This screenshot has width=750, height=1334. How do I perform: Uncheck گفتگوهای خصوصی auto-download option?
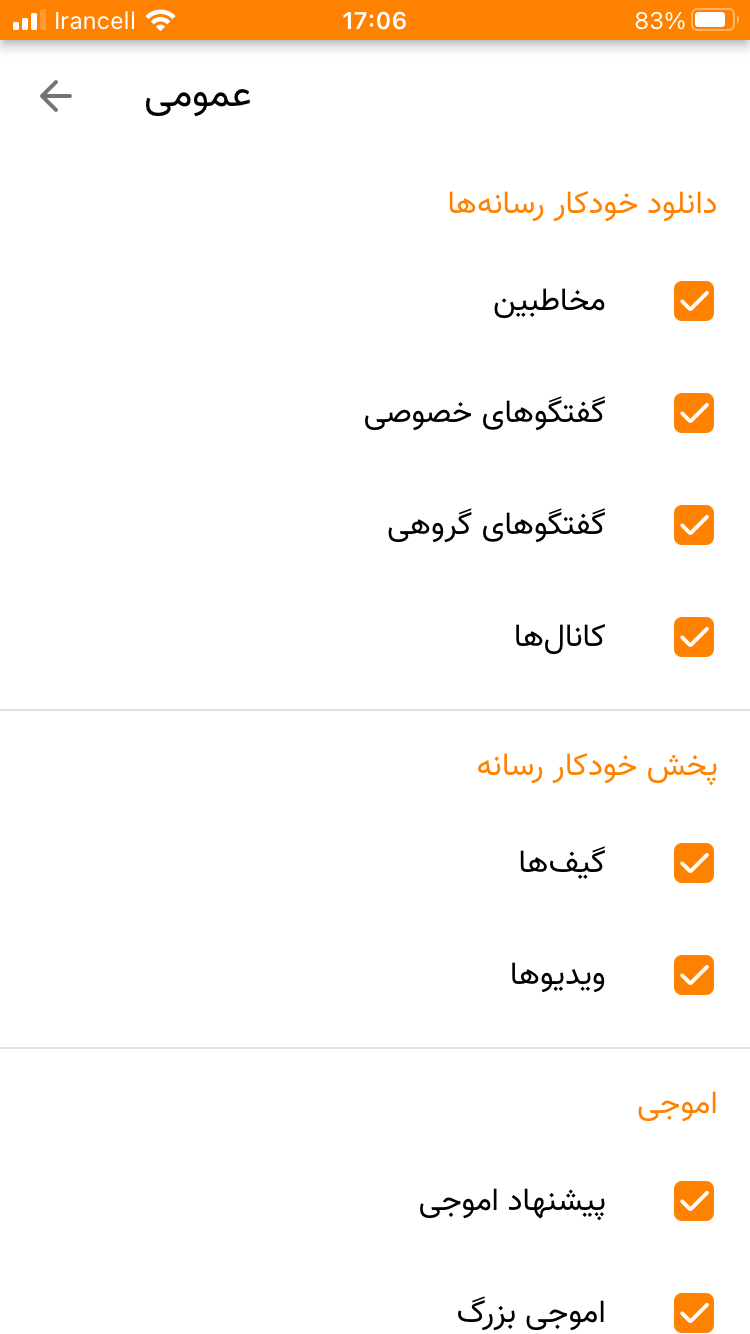coord(693,413)
